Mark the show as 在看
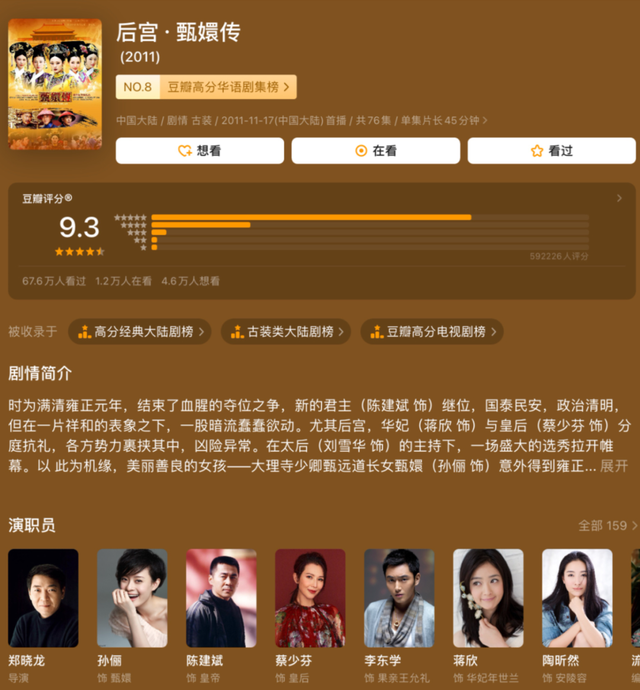640x690 pixels. pos(375,151)
